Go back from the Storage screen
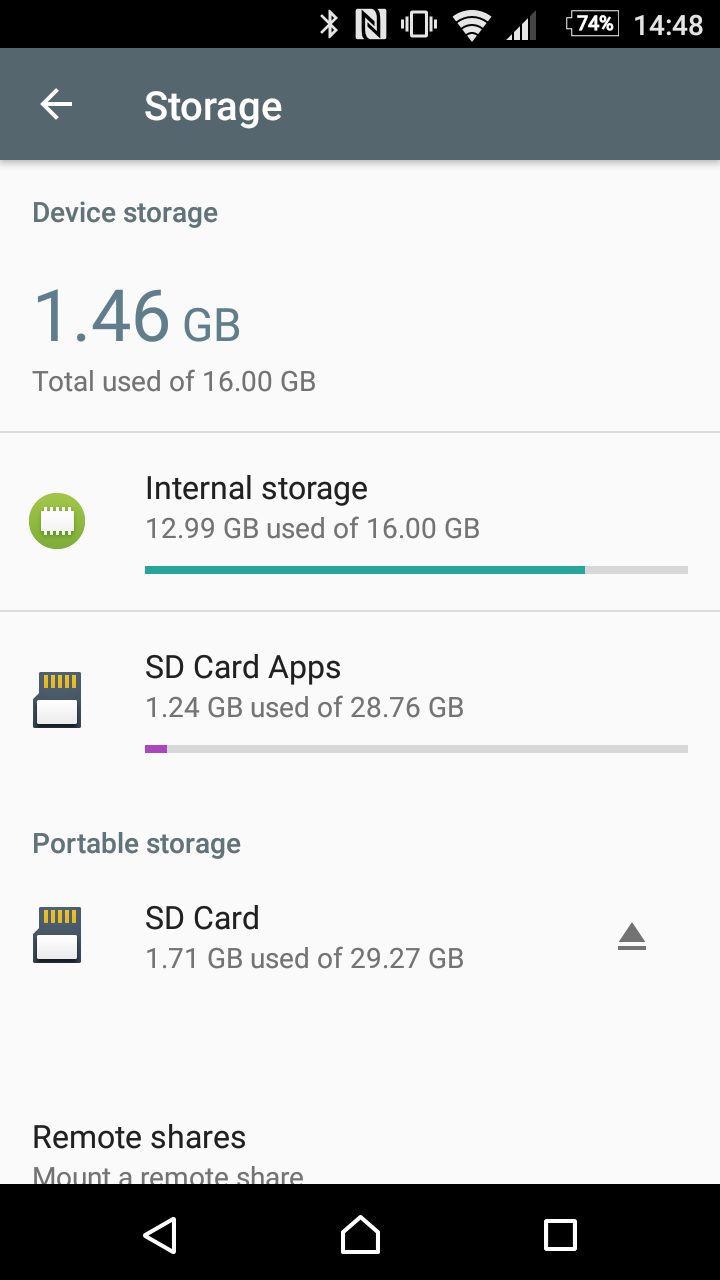 pos(57,105)
